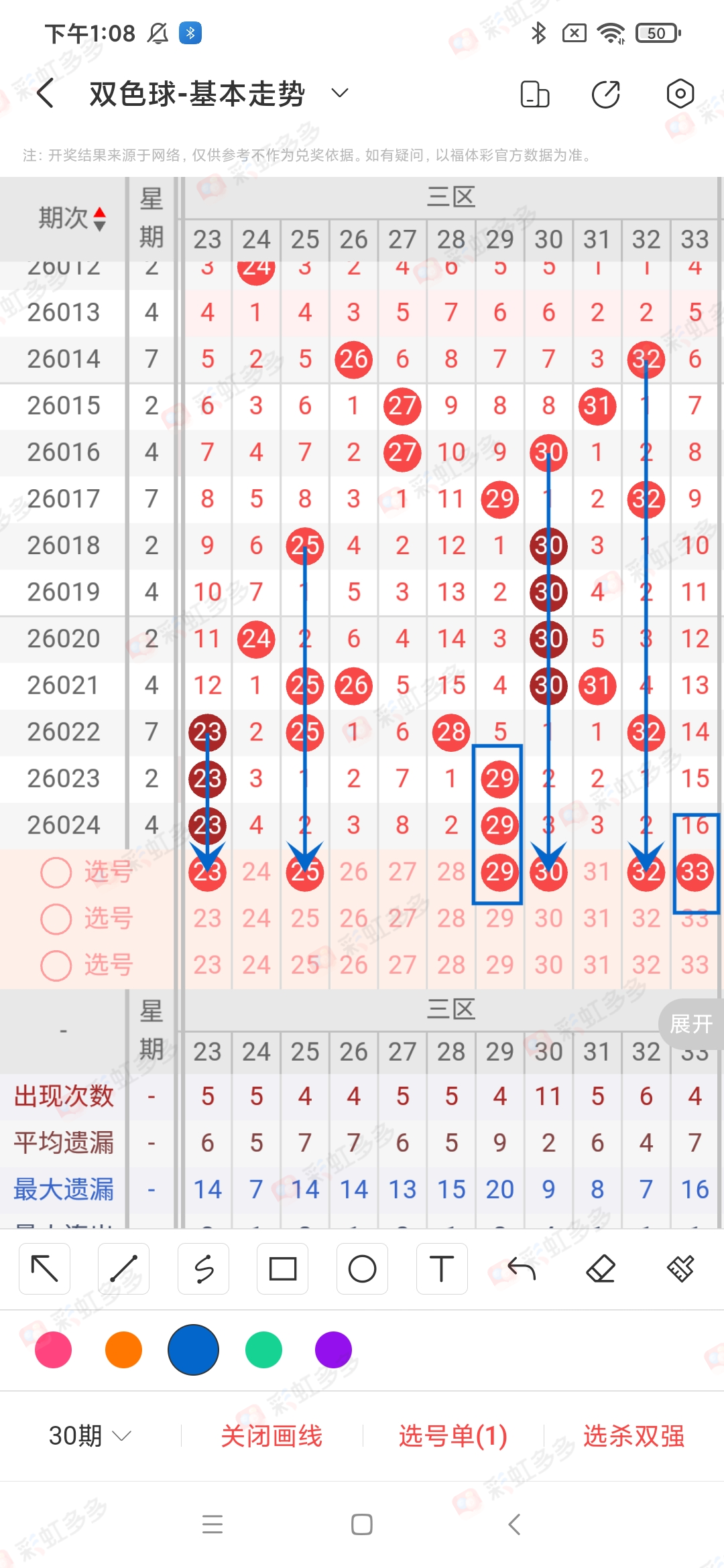Select the arrow selection tool
Image resolution: width=724 pixels, height=1568 pixels.
(44, 1268)
